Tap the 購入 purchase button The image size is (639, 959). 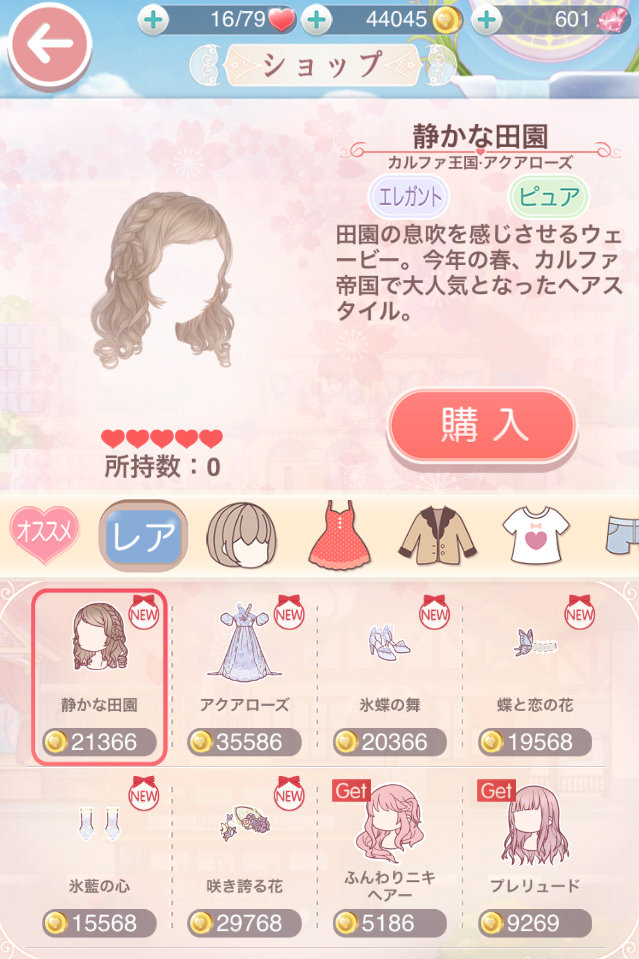tap(482, 425)
